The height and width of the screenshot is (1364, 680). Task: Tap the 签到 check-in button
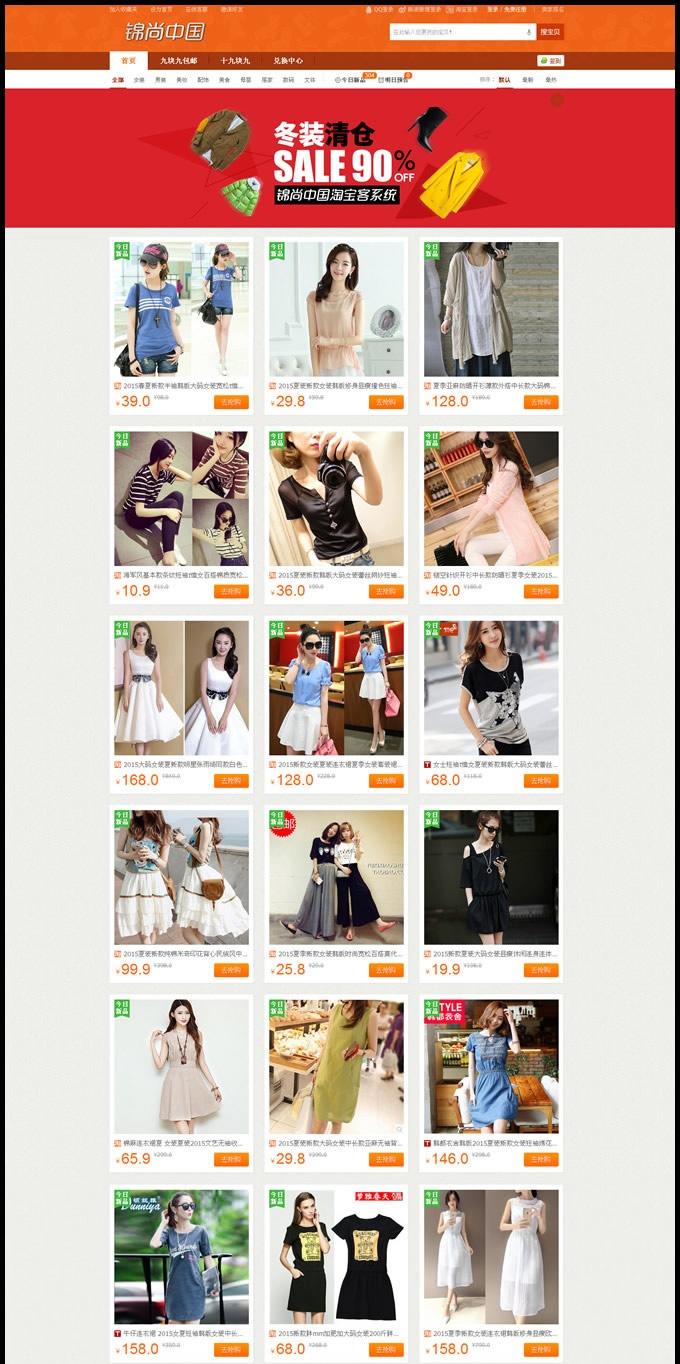pyautogui.click(x=550, y=60)
